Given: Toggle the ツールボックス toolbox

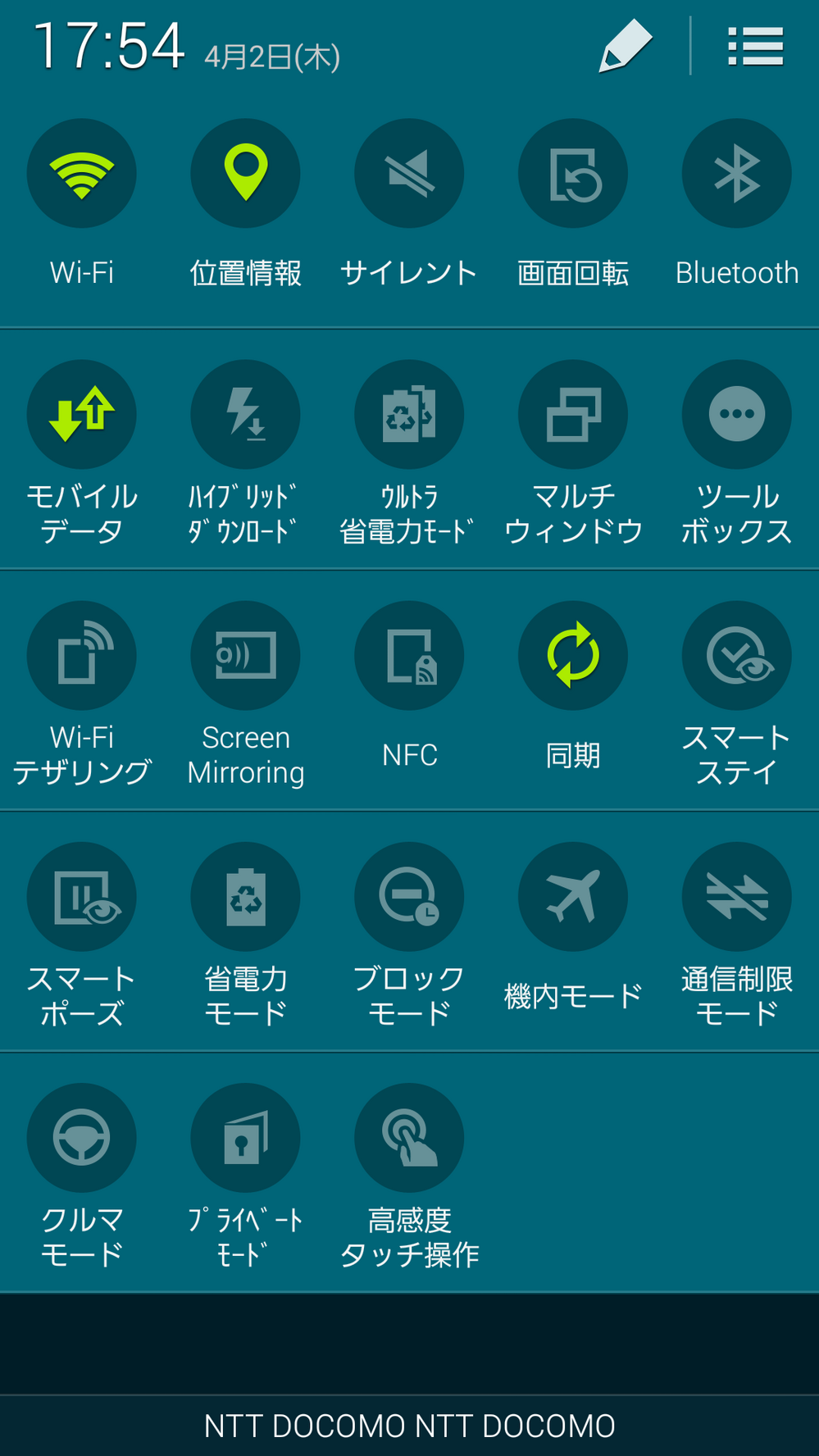Looking at the screenshot, I should [x=736, y=415].
